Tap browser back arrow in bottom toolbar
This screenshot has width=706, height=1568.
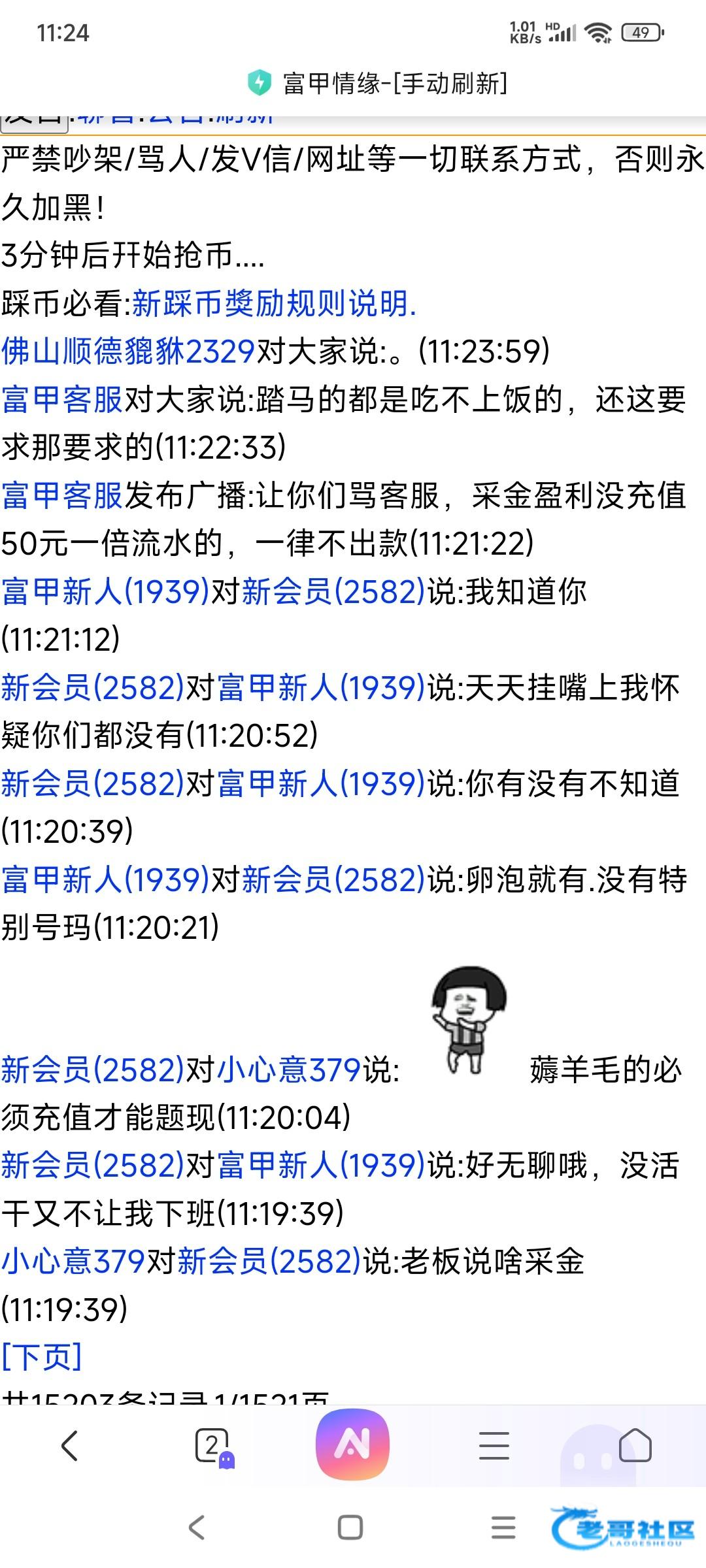pyautogui.click(x=70, y=1445)
